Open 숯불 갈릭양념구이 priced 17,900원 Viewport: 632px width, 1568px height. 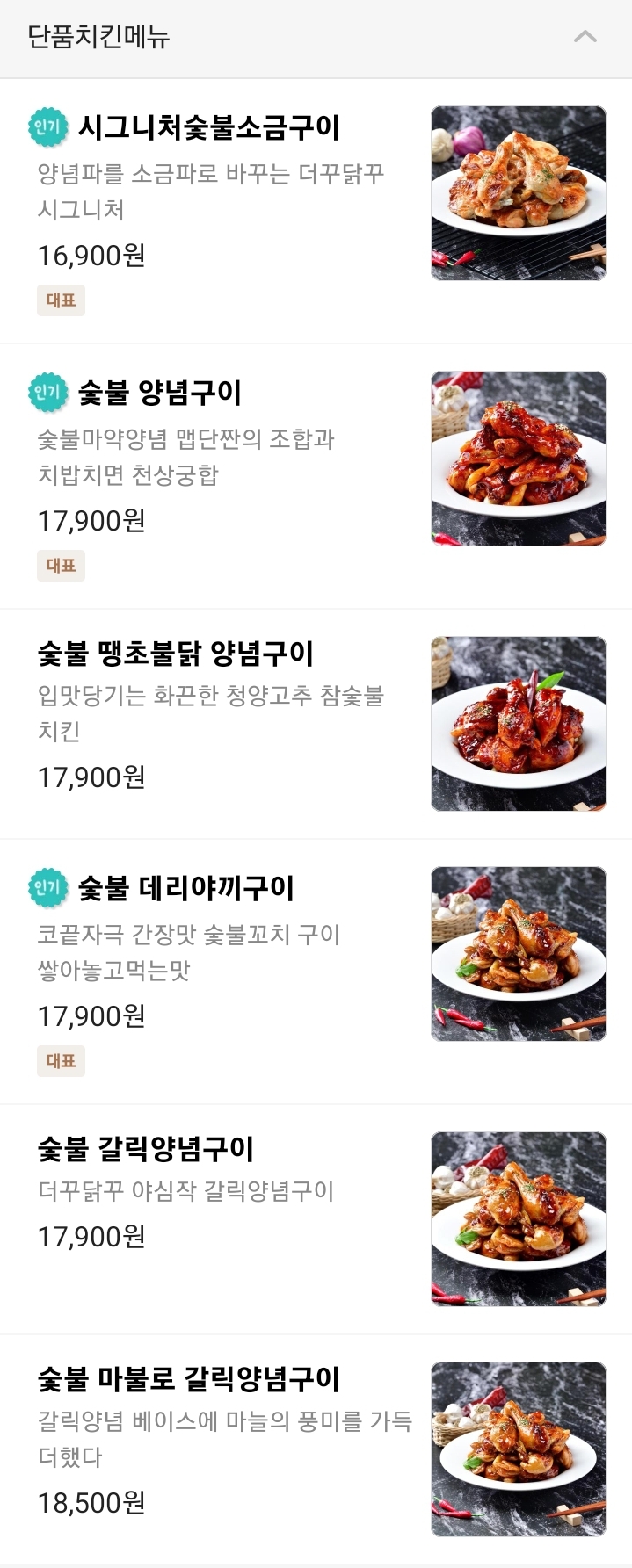(146, 1149)
